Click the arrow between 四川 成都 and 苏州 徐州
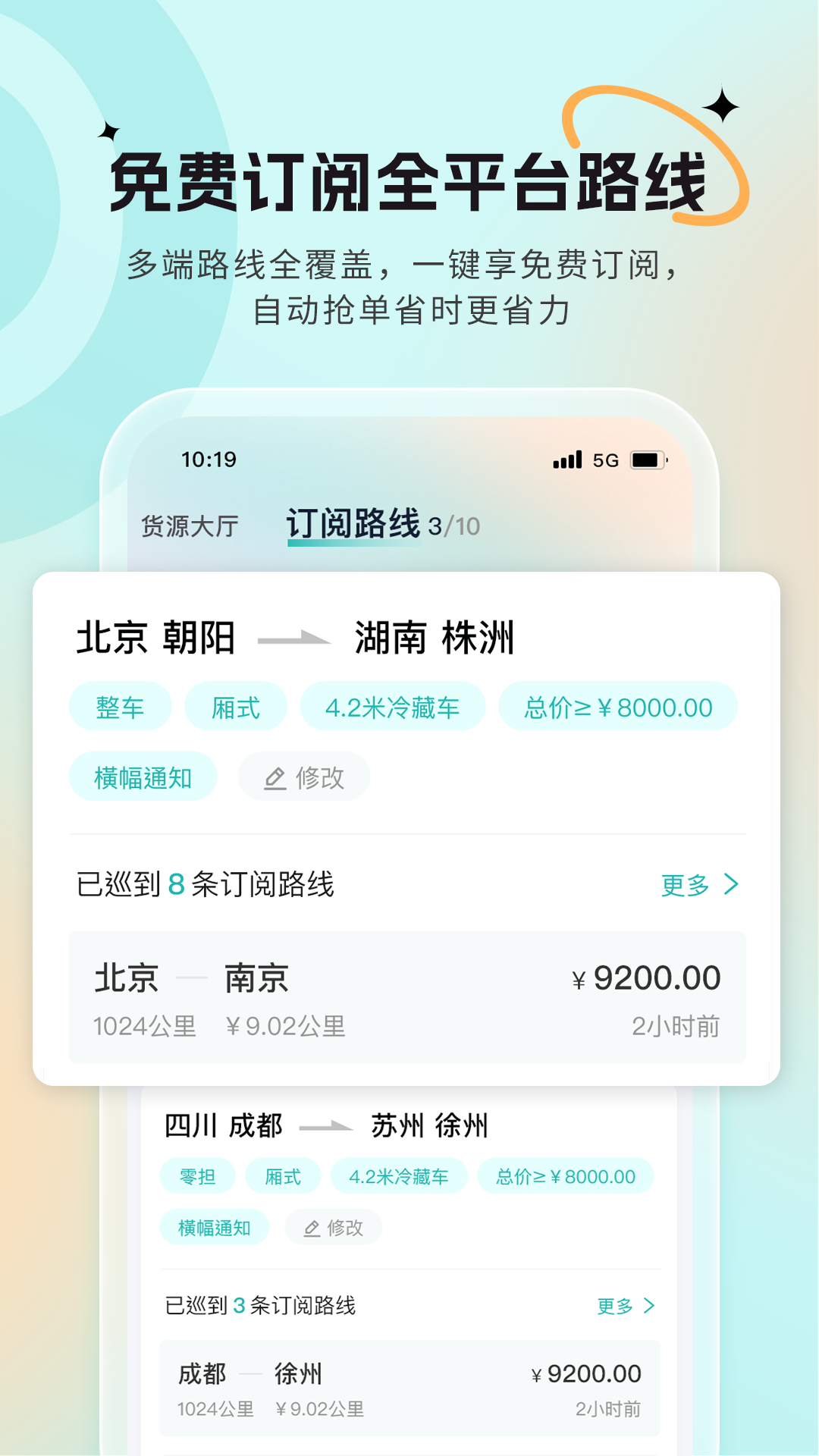Image resolution: width=819 pixels, height=1456 pixels. coord(326,1127)
